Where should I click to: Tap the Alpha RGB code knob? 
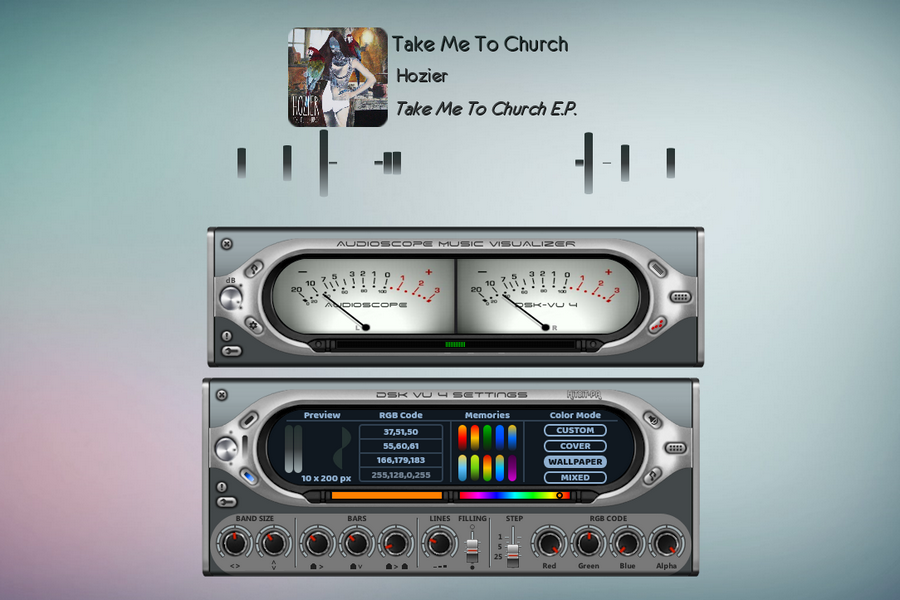tap(666, 543)
